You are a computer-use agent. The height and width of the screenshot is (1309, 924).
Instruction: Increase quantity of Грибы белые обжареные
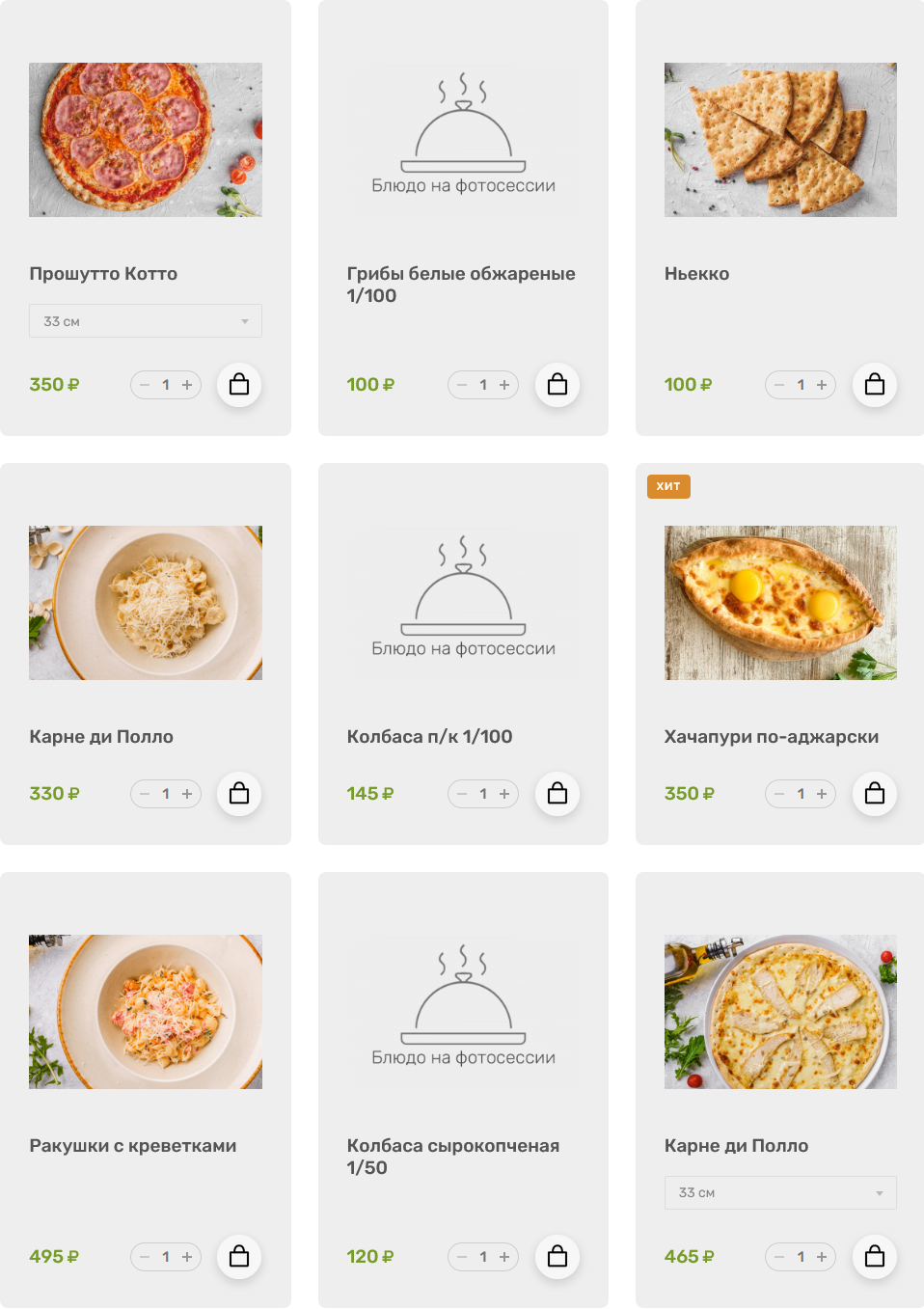coord(504,385)
